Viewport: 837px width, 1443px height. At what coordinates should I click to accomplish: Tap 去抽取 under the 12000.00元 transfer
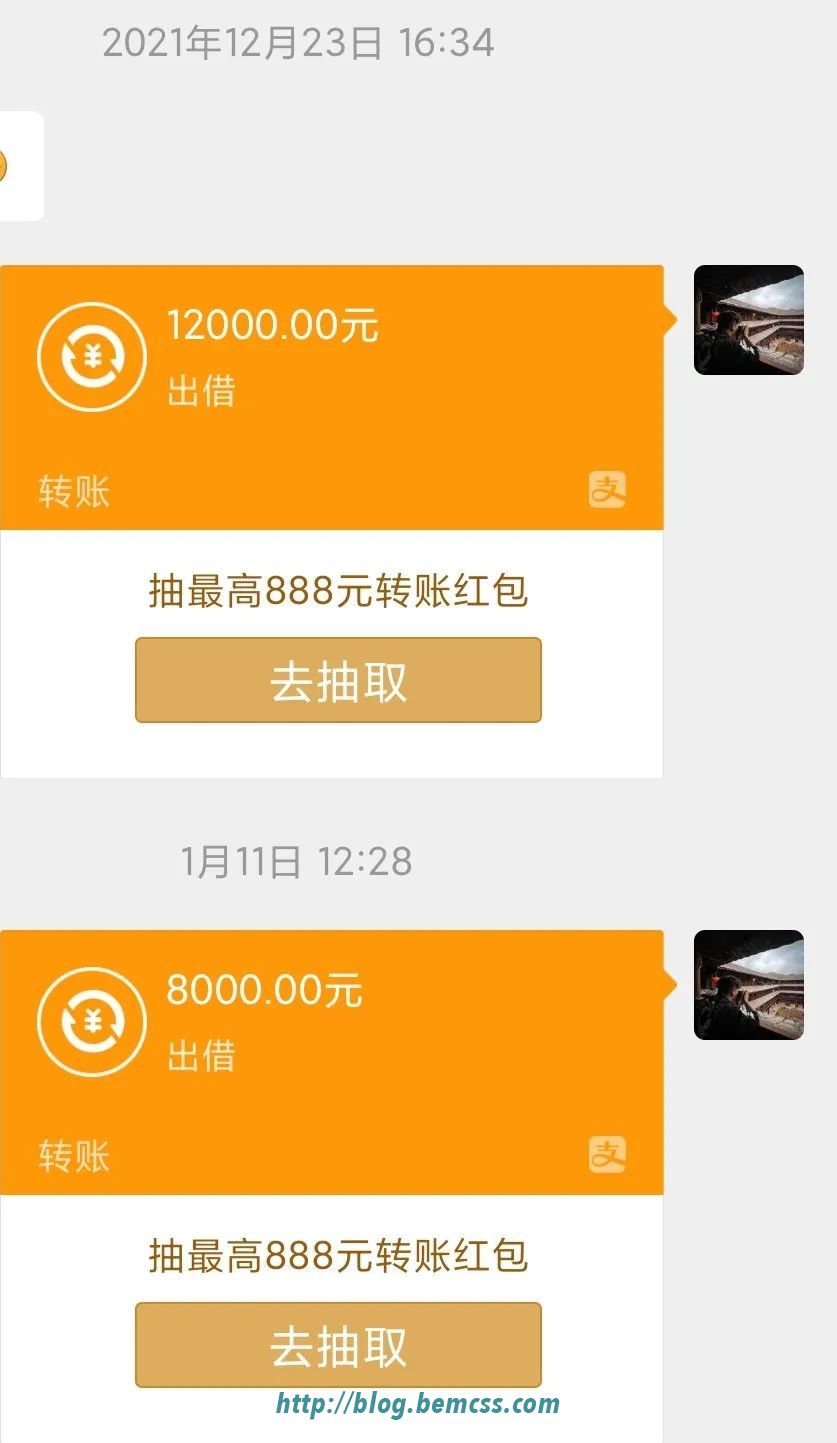pos(338,680)
